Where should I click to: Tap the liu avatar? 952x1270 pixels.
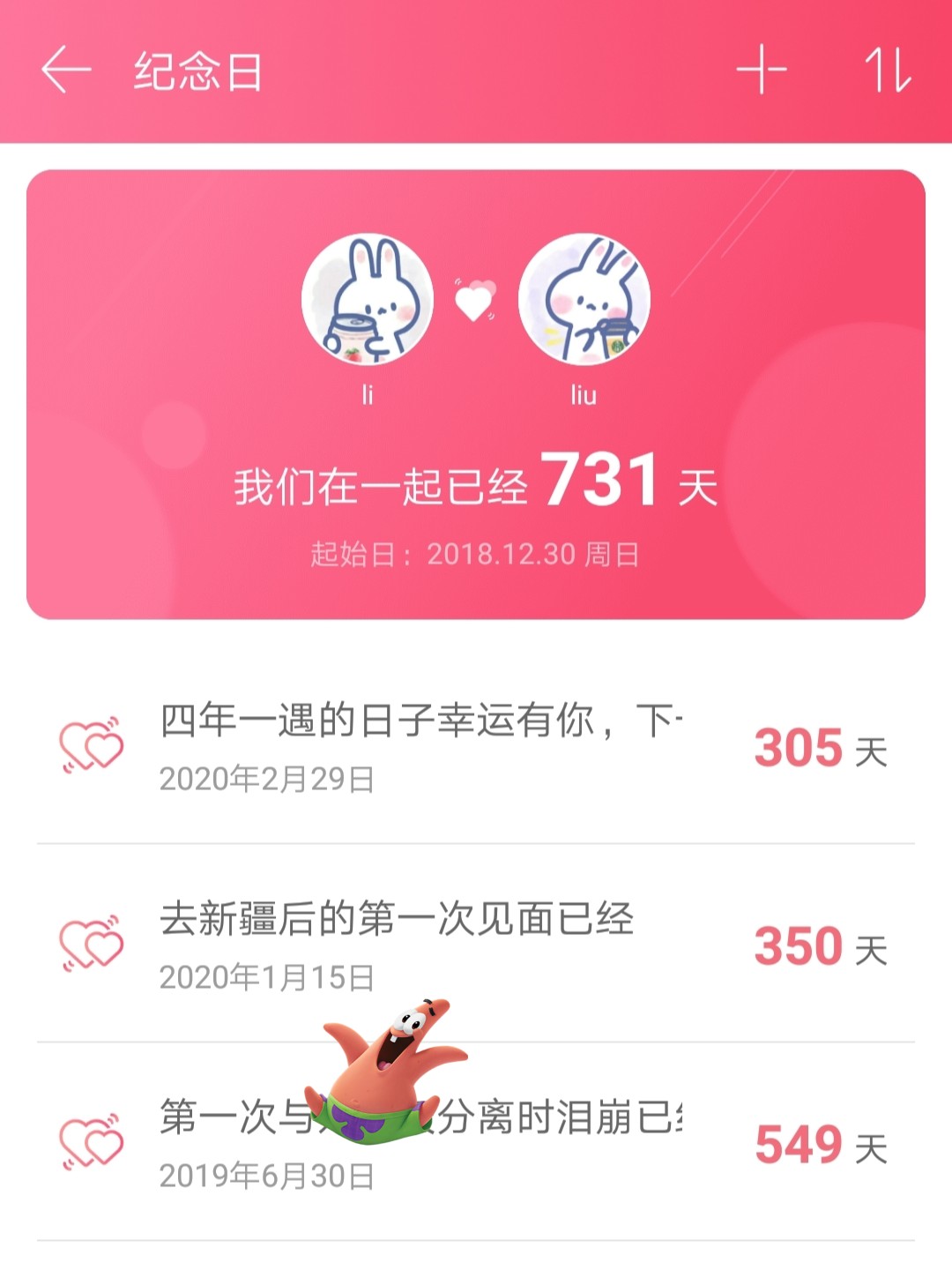584,300
